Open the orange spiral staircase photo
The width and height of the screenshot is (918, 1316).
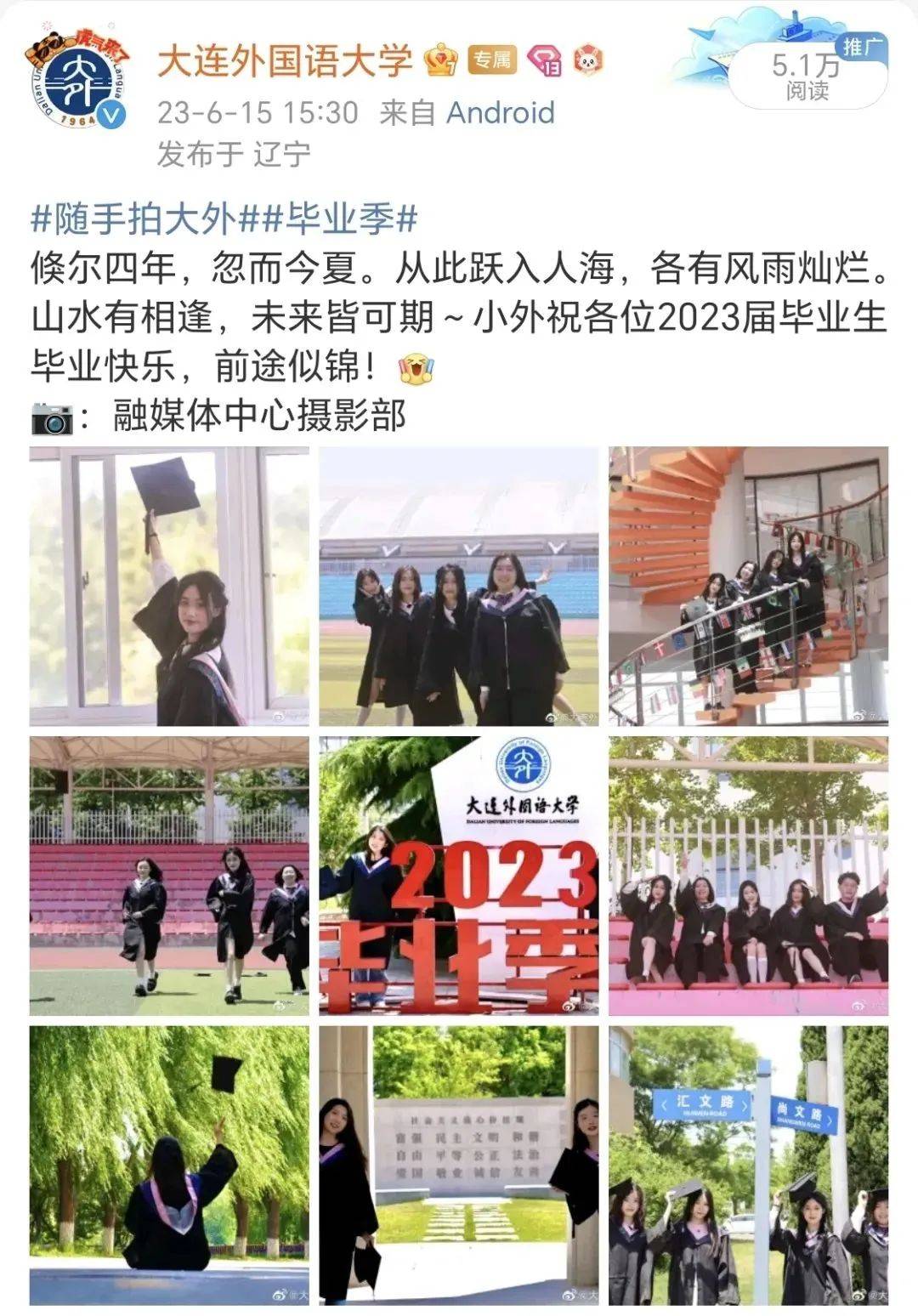pyautogui.click(x=748, y=587)
